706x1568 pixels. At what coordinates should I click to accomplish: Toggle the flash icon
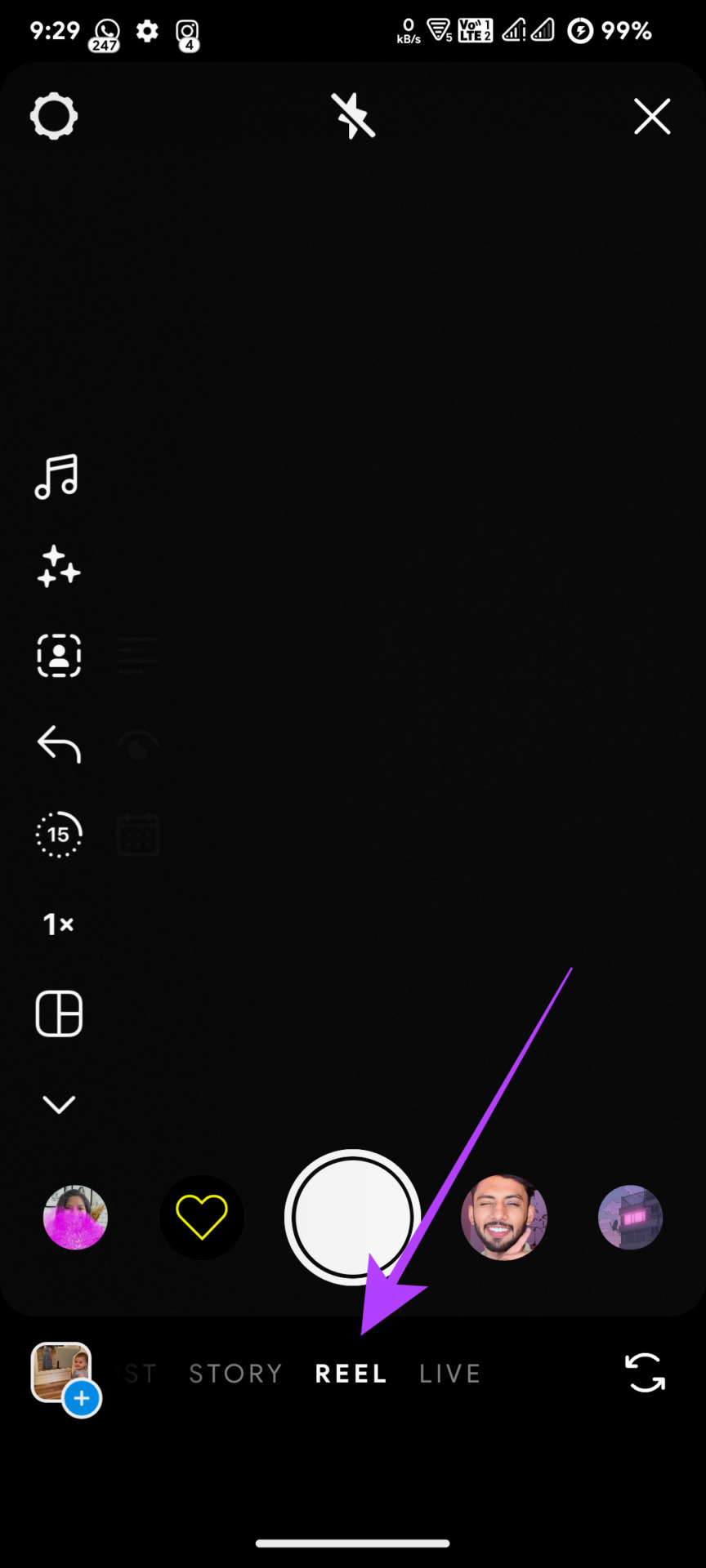[353, 116]
